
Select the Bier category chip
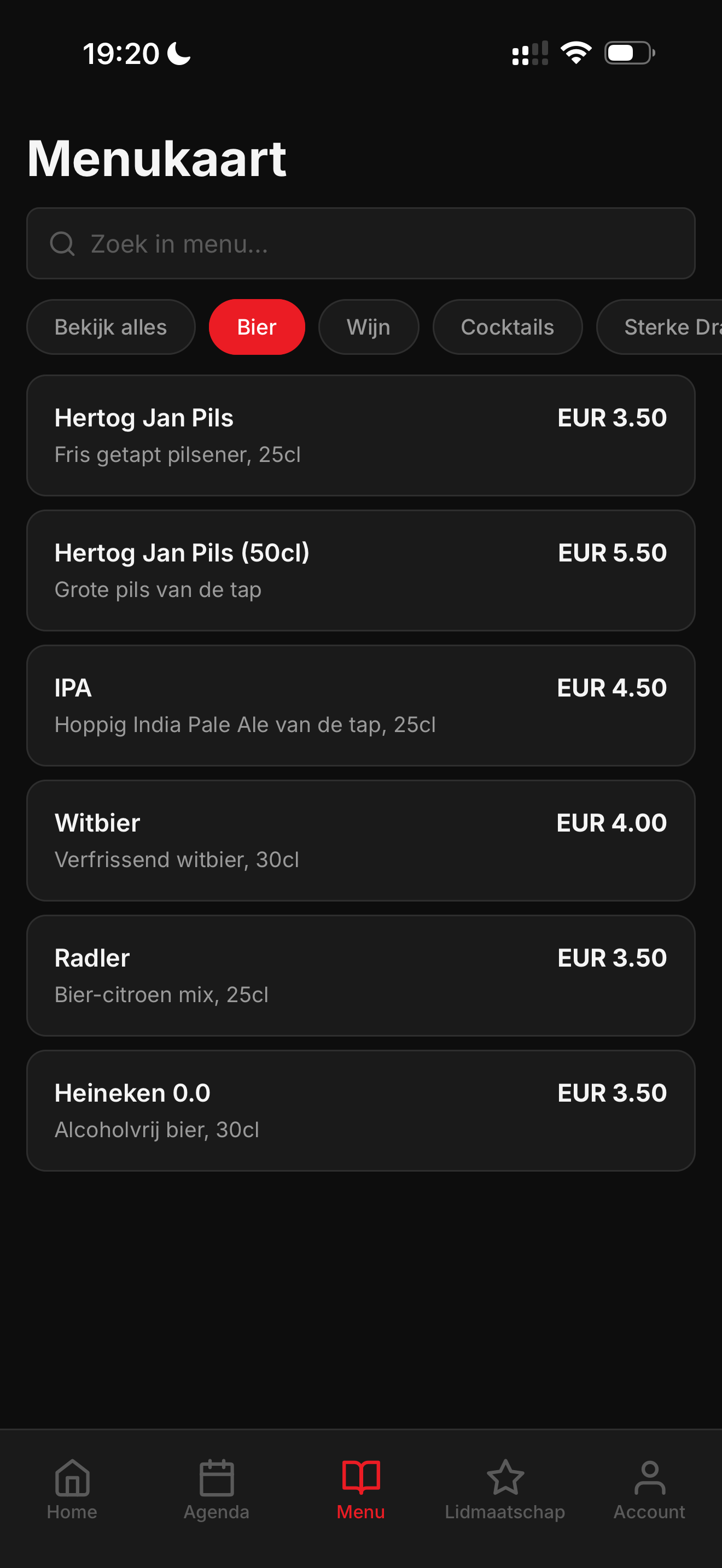257,327
